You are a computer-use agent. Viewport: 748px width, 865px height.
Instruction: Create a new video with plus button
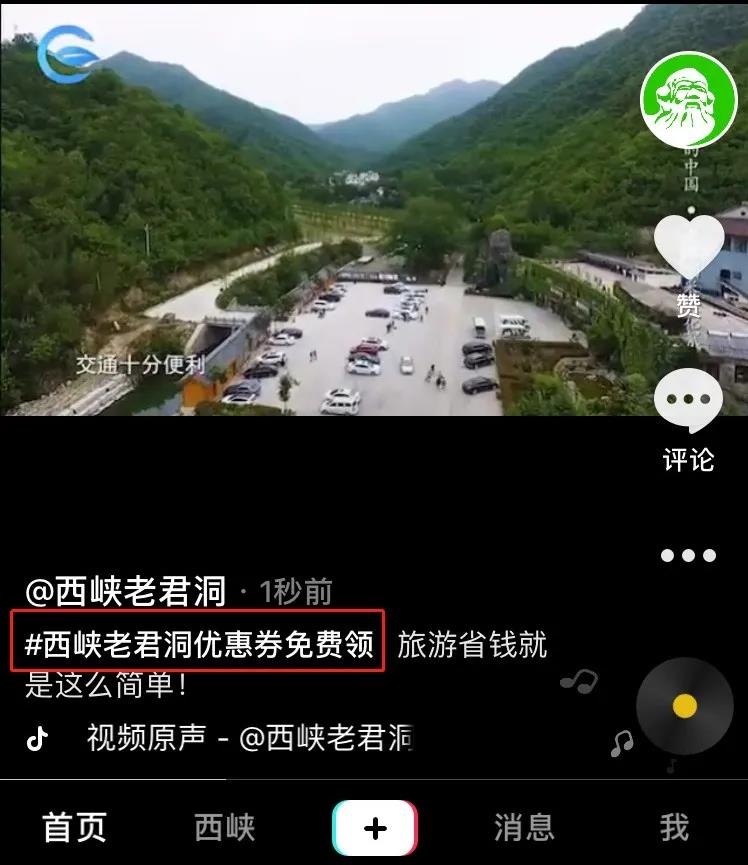[x=374, y=828]
